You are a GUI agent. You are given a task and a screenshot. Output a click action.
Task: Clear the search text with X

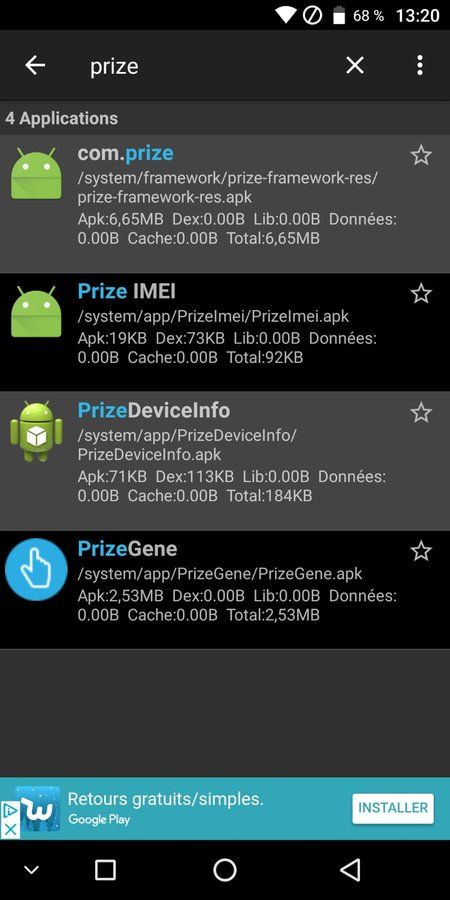click(x=355, y=65)
